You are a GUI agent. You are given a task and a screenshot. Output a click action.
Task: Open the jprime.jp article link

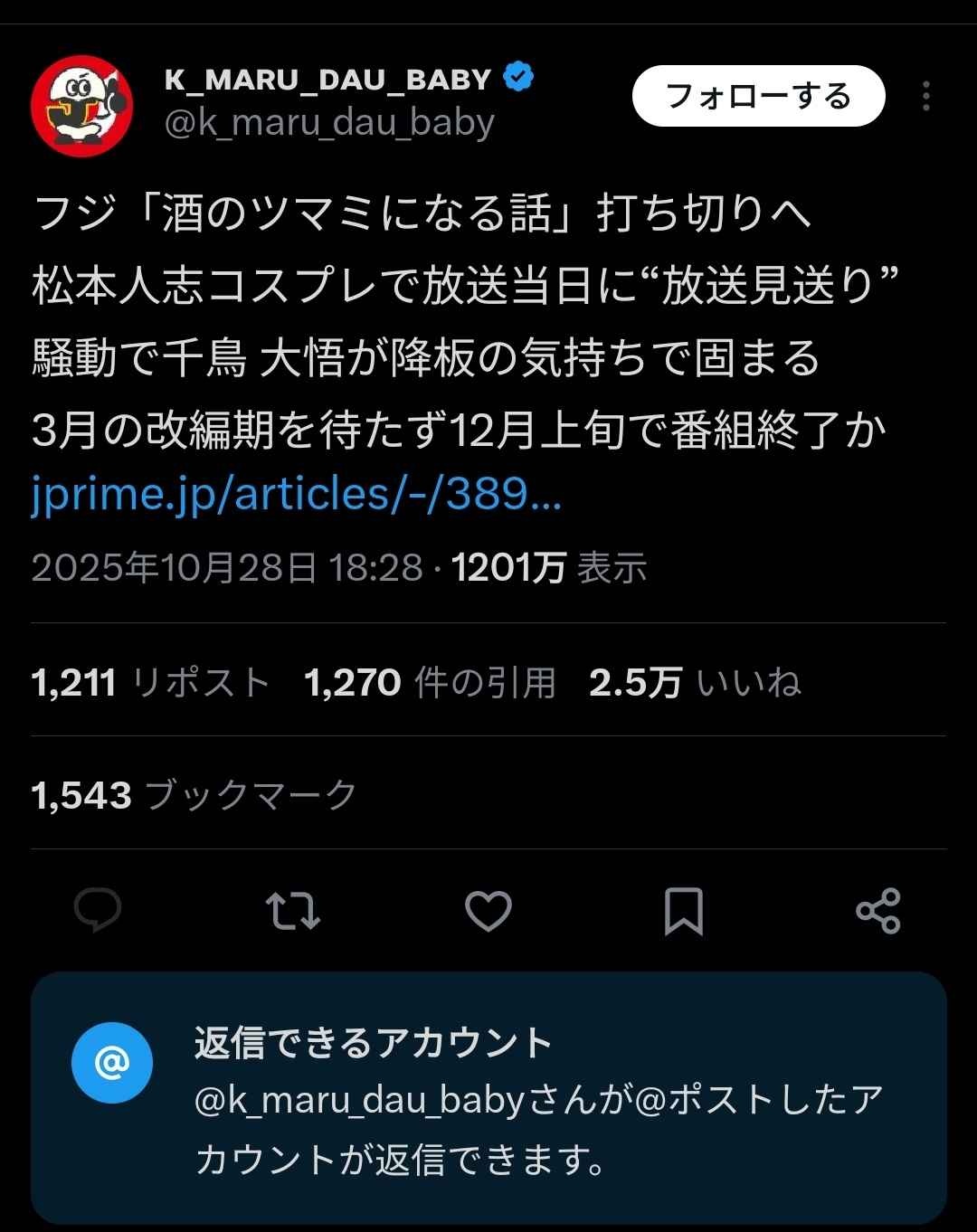pos(297,495)
